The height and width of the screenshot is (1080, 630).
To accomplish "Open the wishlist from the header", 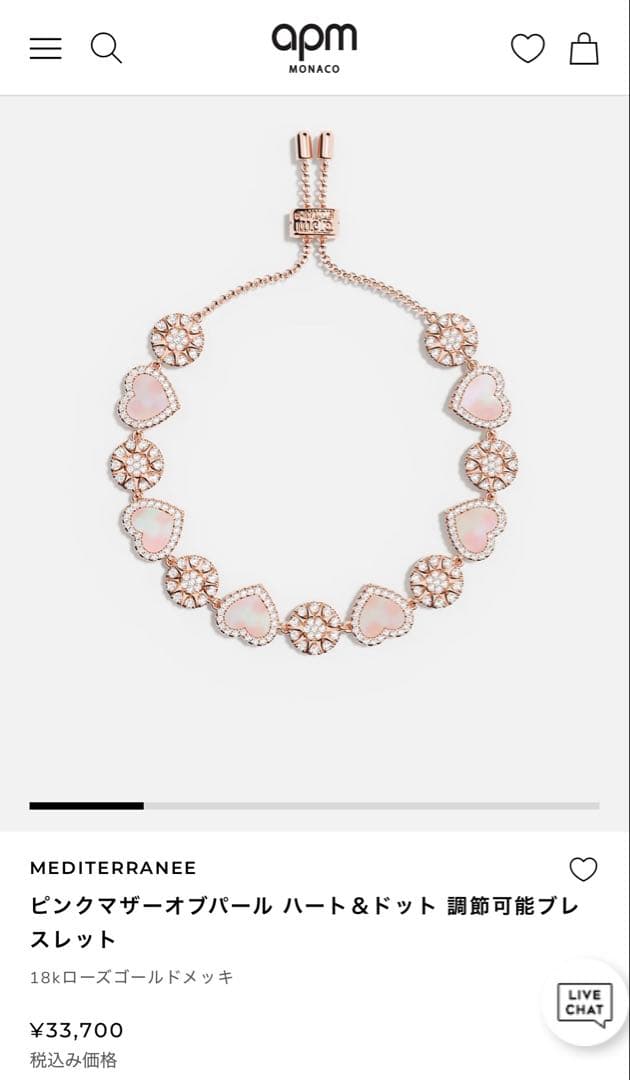I will coord(528,48).
